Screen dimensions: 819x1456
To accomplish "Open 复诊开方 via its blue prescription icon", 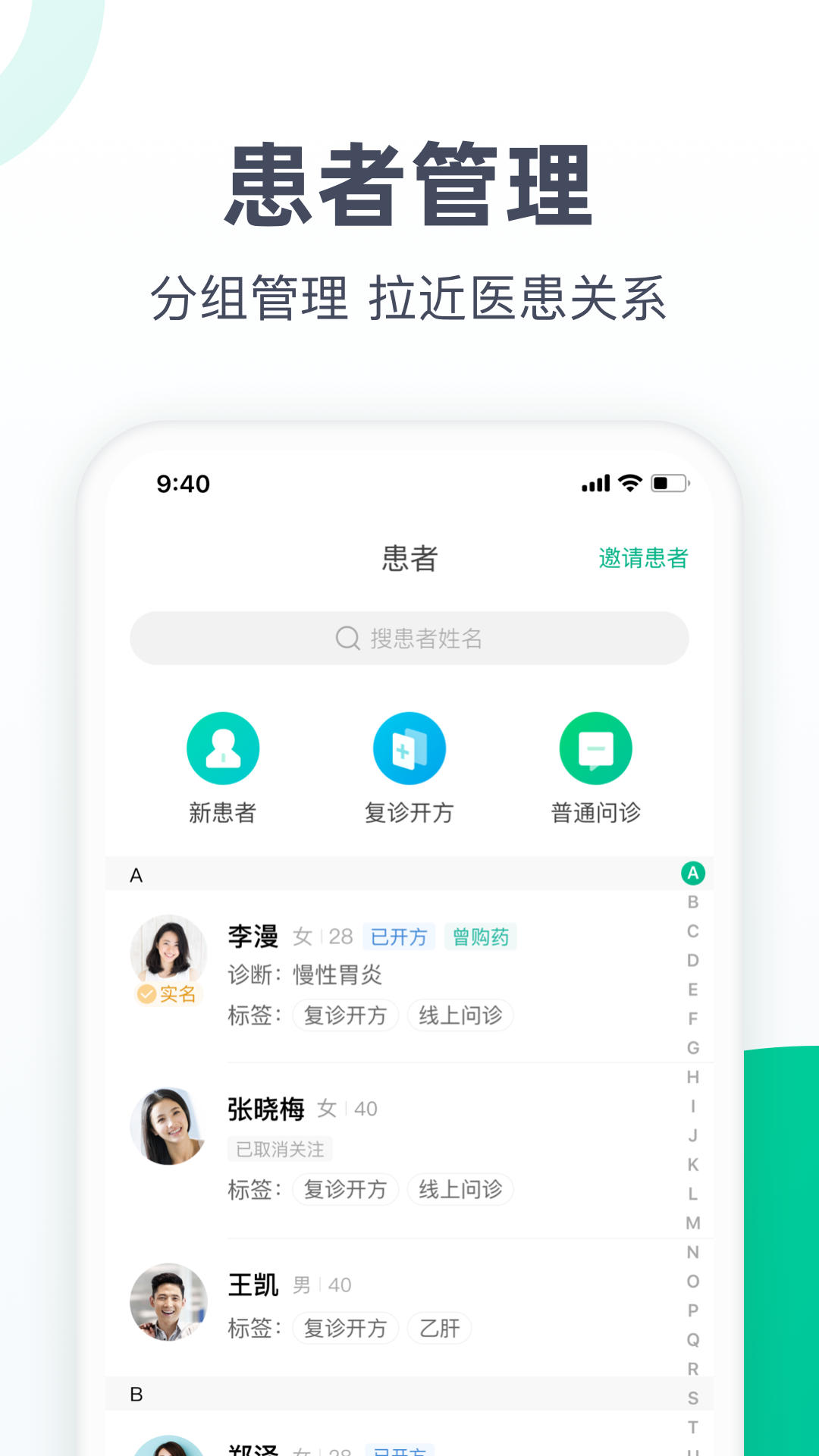I will 409,748.
